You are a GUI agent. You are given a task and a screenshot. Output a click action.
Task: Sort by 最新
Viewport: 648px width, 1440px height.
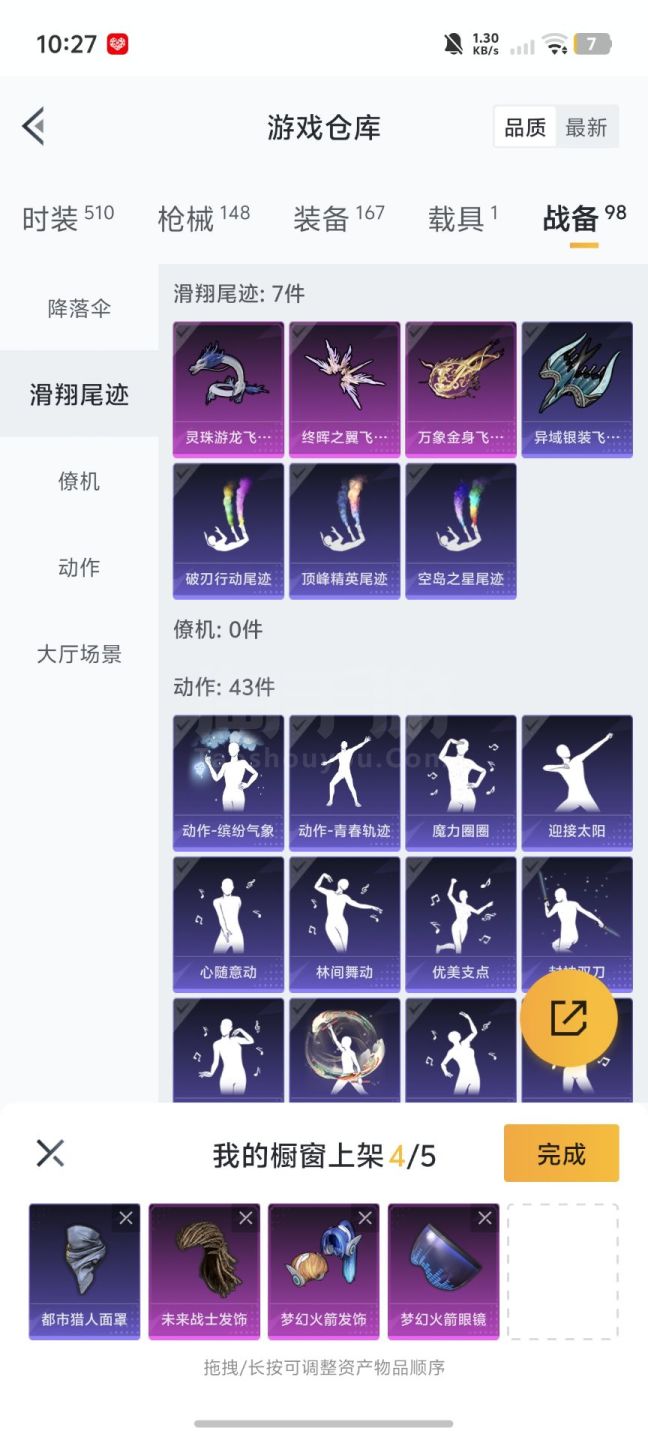(586, 128)
